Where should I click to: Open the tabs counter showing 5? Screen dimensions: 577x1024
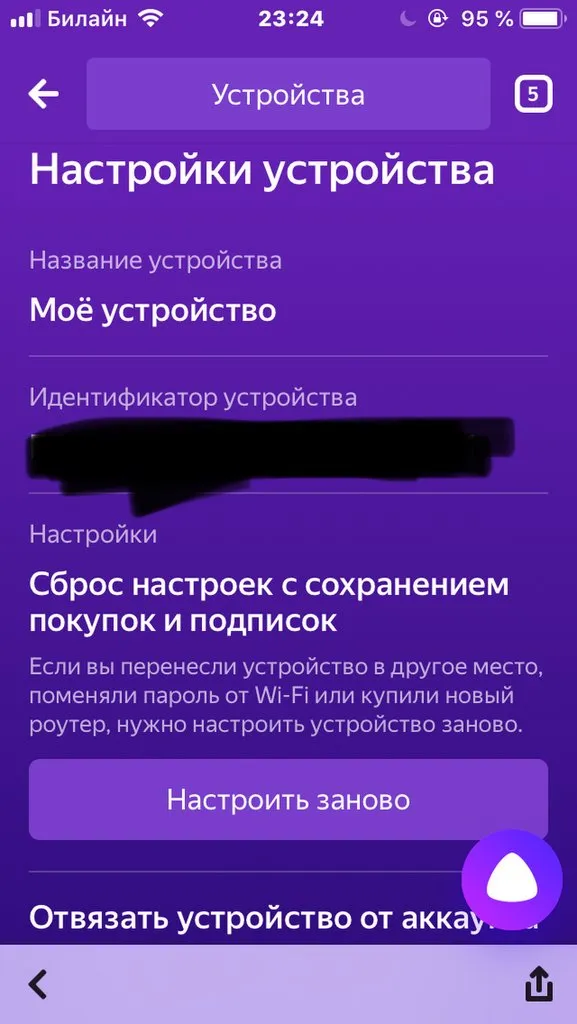pyautogui.click(x=533, y=95)
